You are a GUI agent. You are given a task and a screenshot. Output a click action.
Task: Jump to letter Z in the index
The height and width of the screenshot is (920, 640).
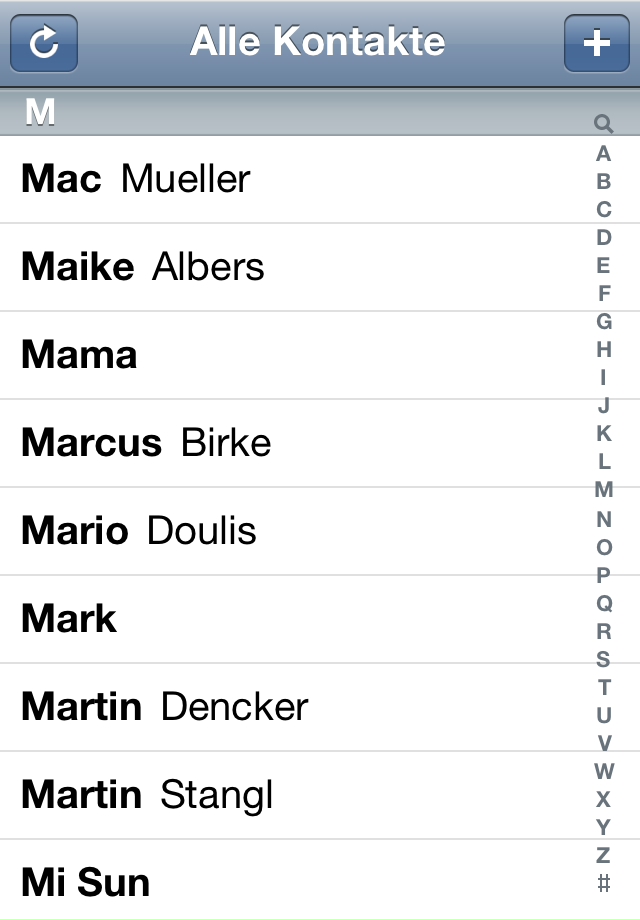click(603, 855)
